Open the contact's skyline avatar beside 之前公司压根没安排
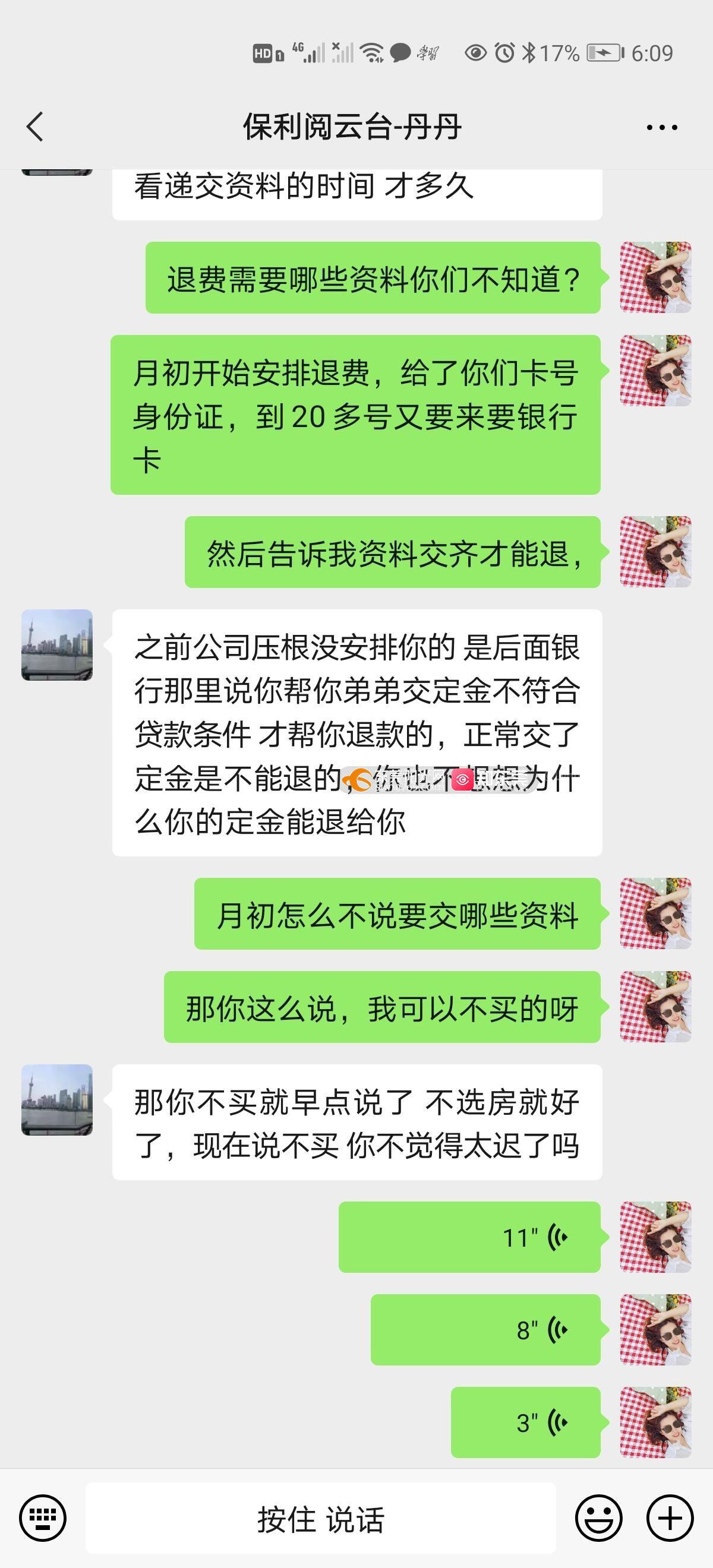 coord(57,645)
